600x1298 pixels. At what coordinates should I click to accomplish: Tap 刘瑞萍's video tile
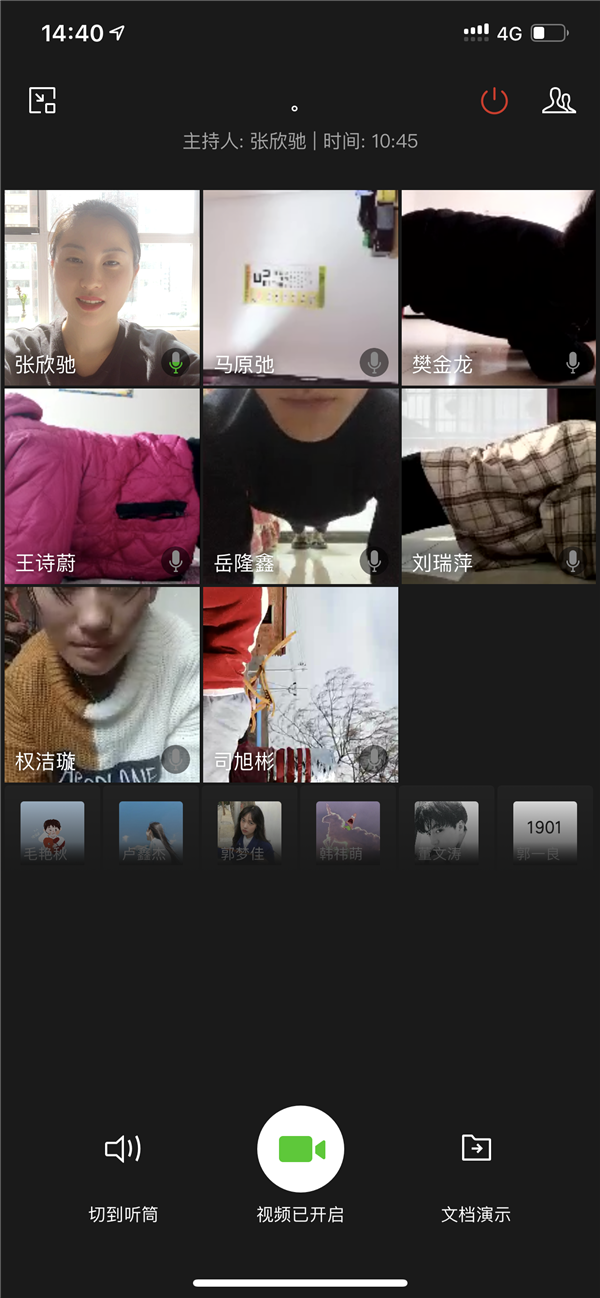pos(498,485)
